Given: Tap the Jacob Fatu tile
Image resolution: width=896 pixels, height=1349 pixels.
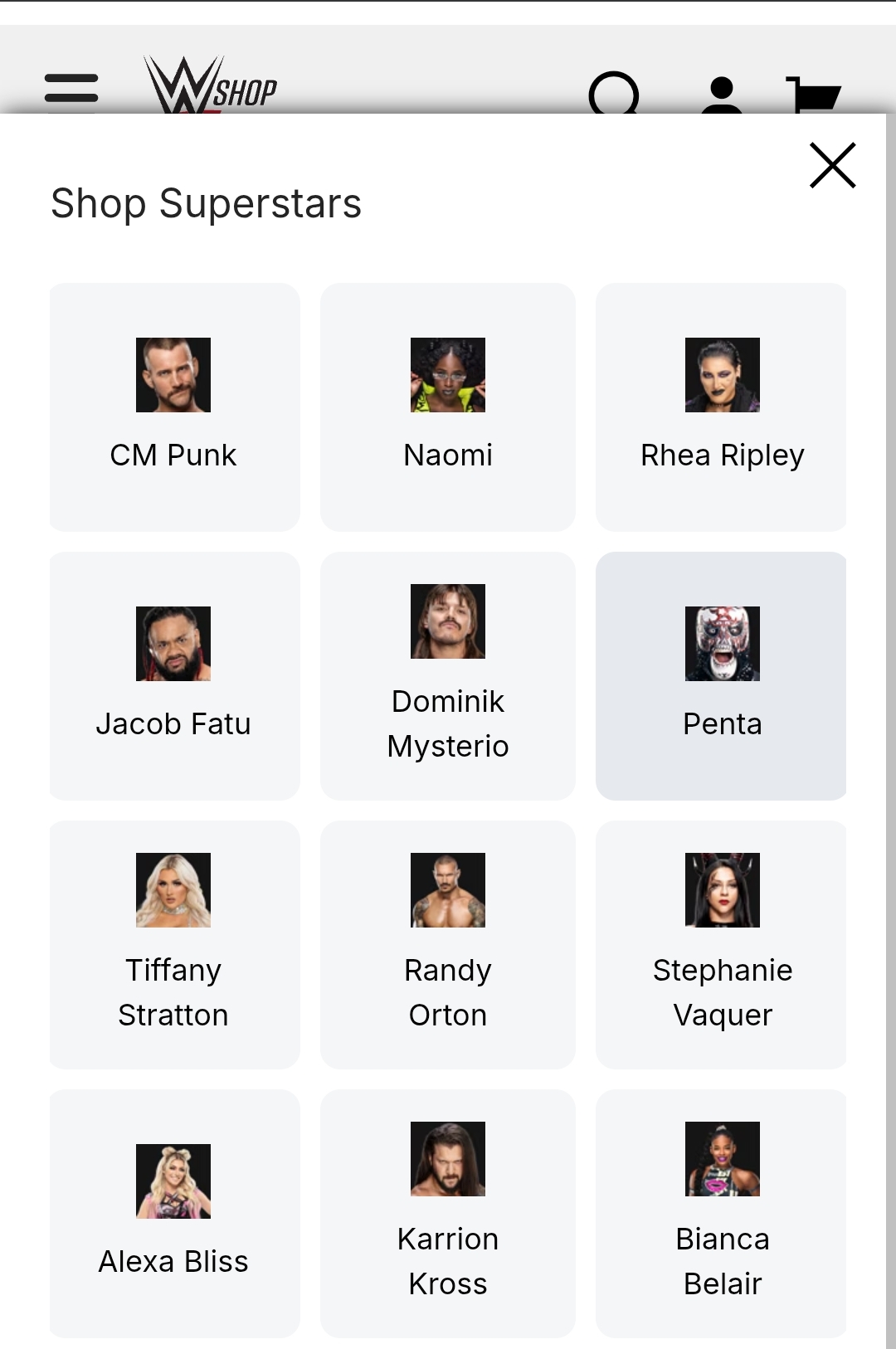Looking at the screenshot, I should click(x=173, y=676).
